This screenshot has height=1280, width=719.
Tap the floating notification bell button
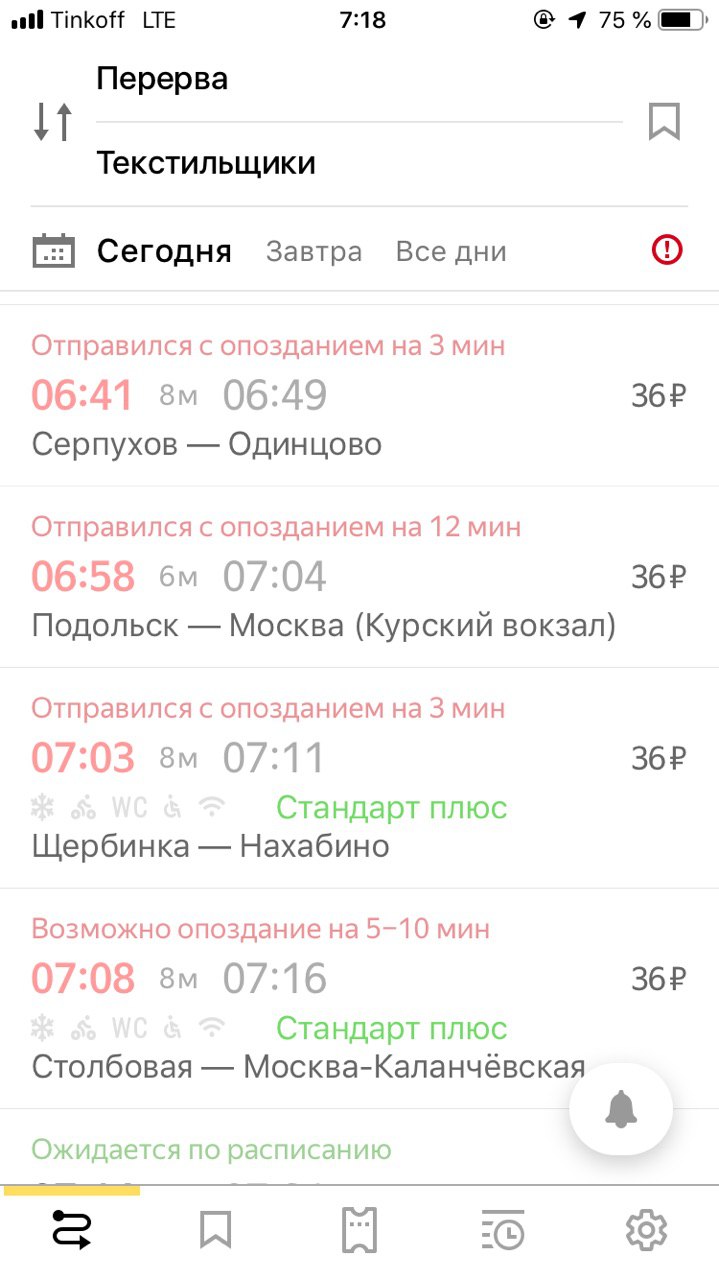621,1109
